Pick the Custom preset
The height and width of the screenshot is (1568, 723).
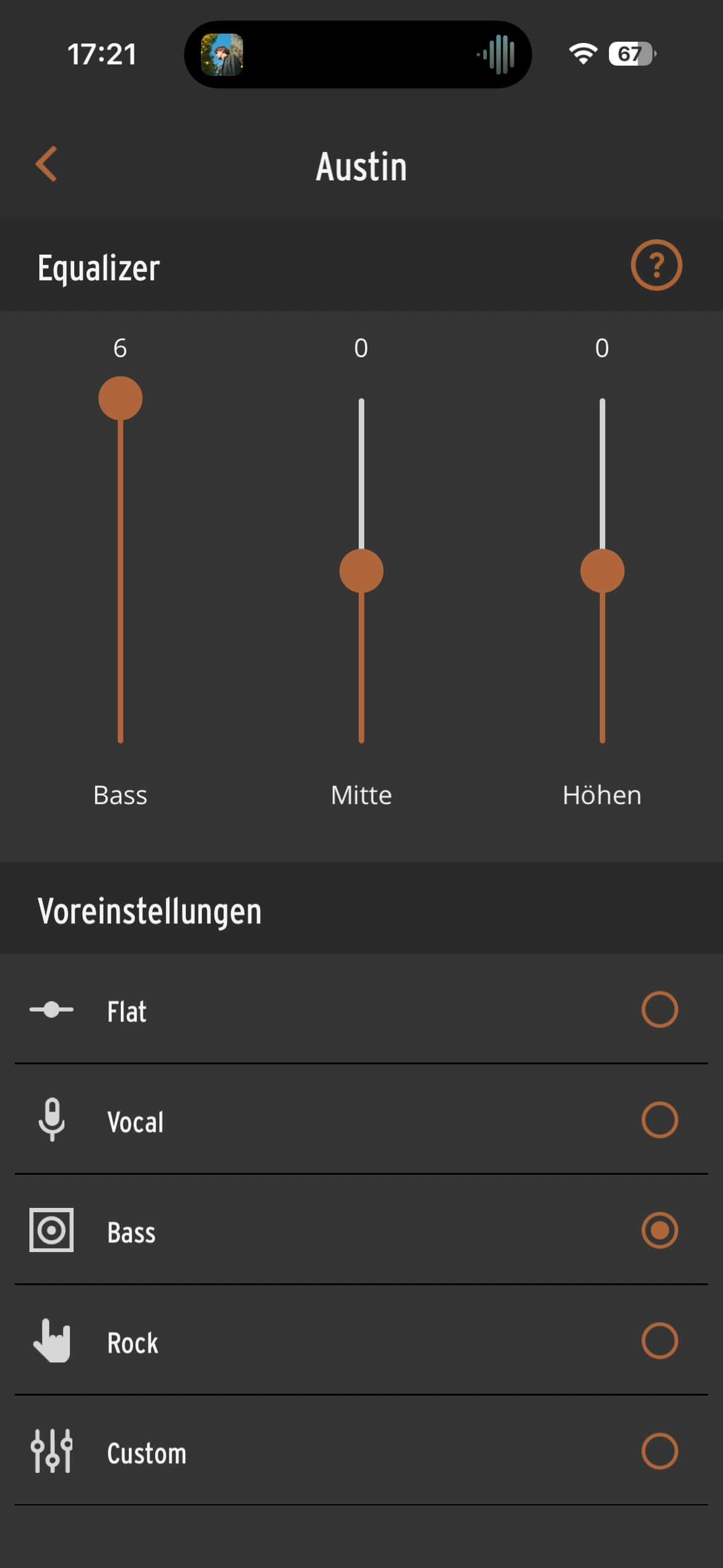pos(659,1451)
